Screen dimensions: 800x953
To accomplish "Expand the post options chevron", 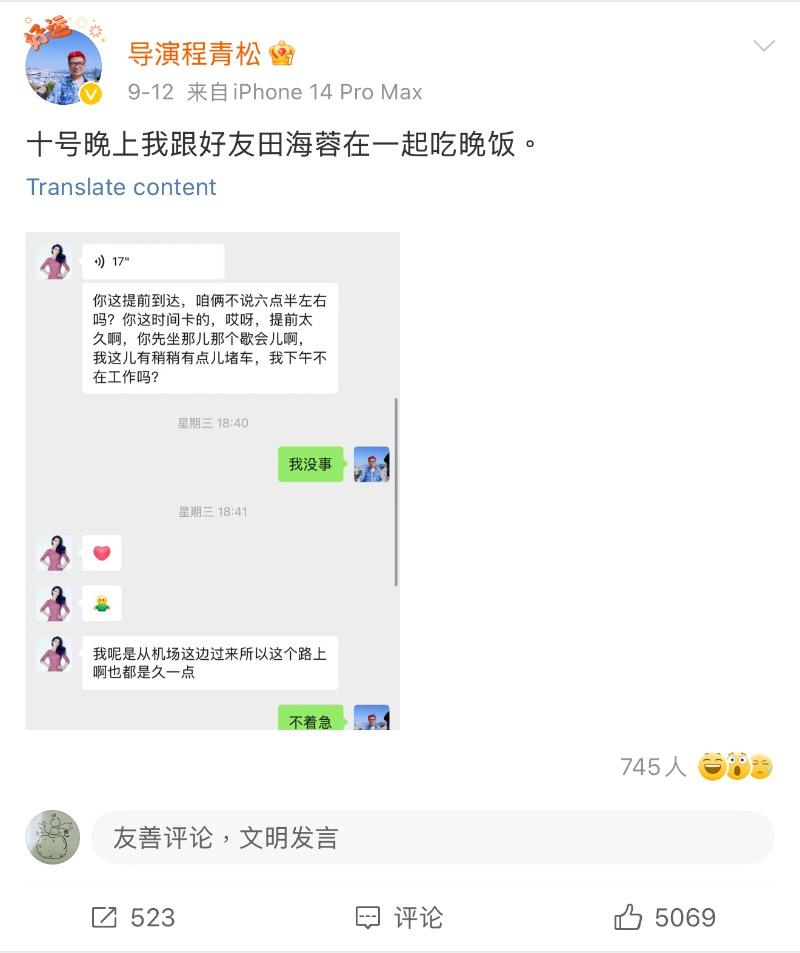I will pos(764,46).
